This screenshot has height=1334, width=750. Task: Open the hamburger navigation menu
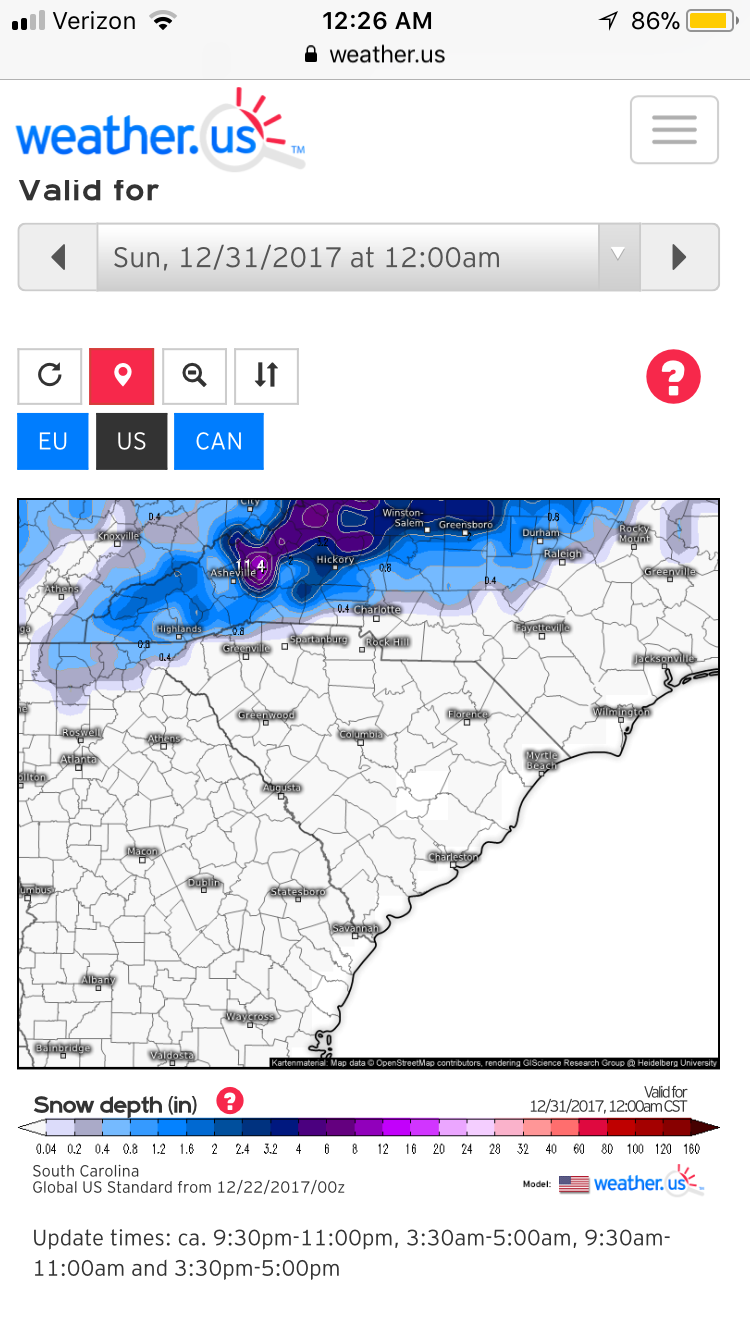[x=674, y=129]
